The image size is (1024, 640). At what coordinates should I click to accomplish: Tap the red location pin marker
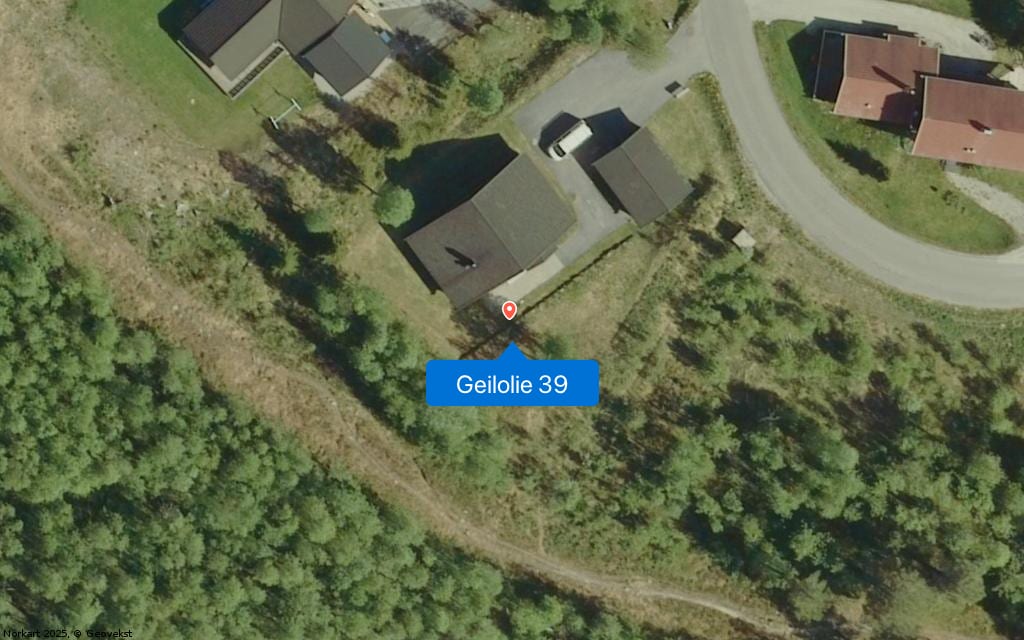pos(509,310)
